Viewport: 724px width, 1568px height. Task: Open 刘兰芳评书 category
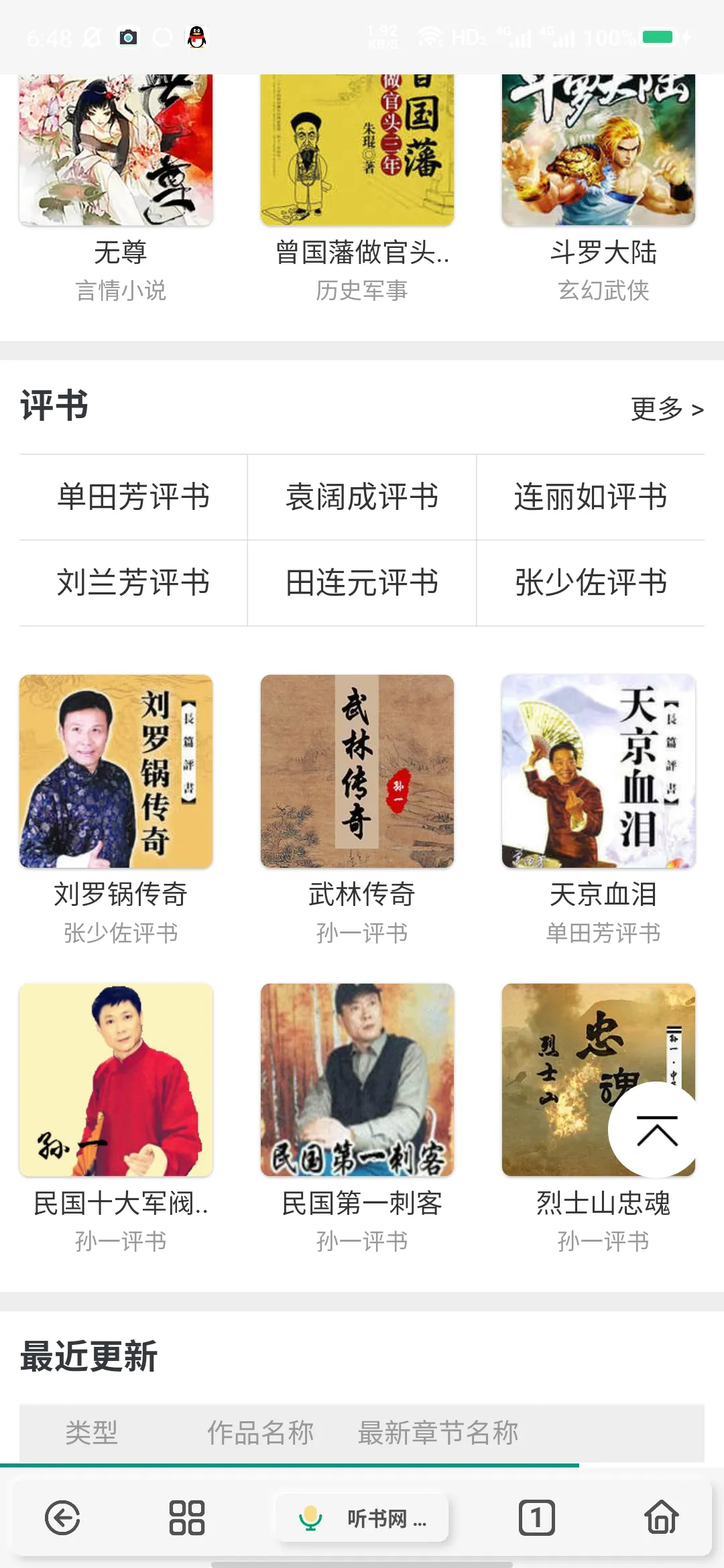(133, 583)
